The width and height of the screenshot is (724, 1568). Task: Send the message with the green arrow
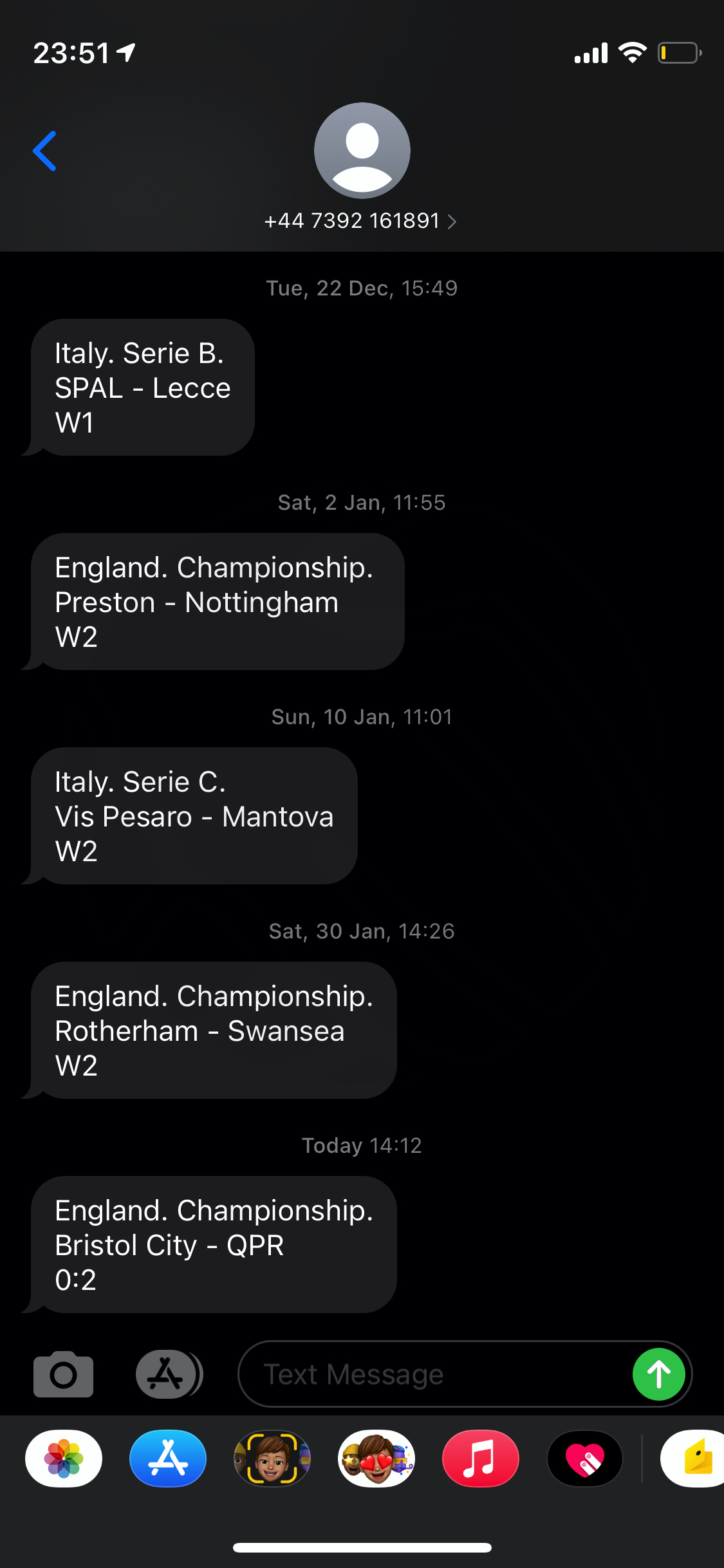click(x=658, y=1374)
